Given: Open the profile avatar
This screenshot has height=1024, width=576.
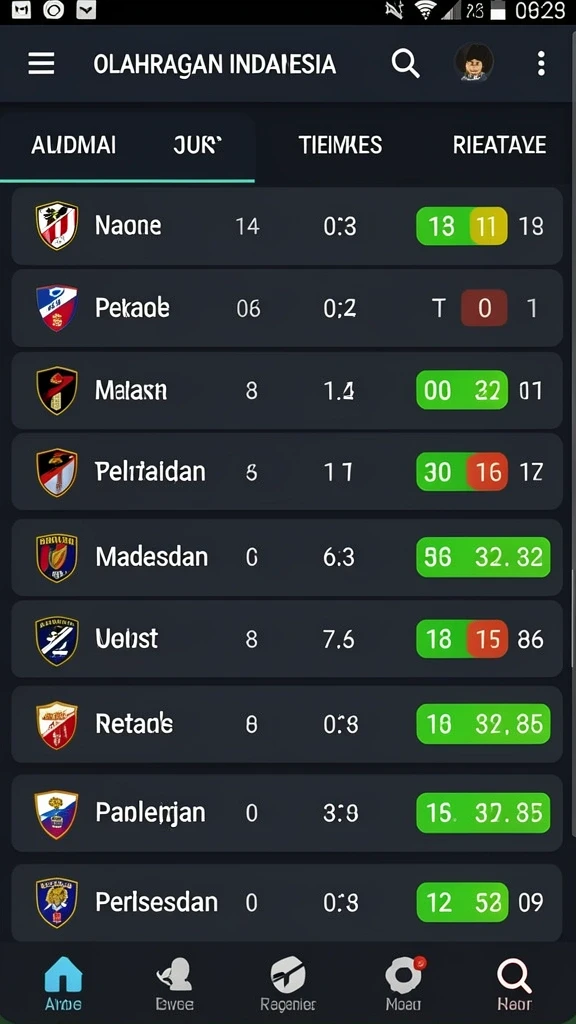Looking at the screenshot, I should click(473, 63).
